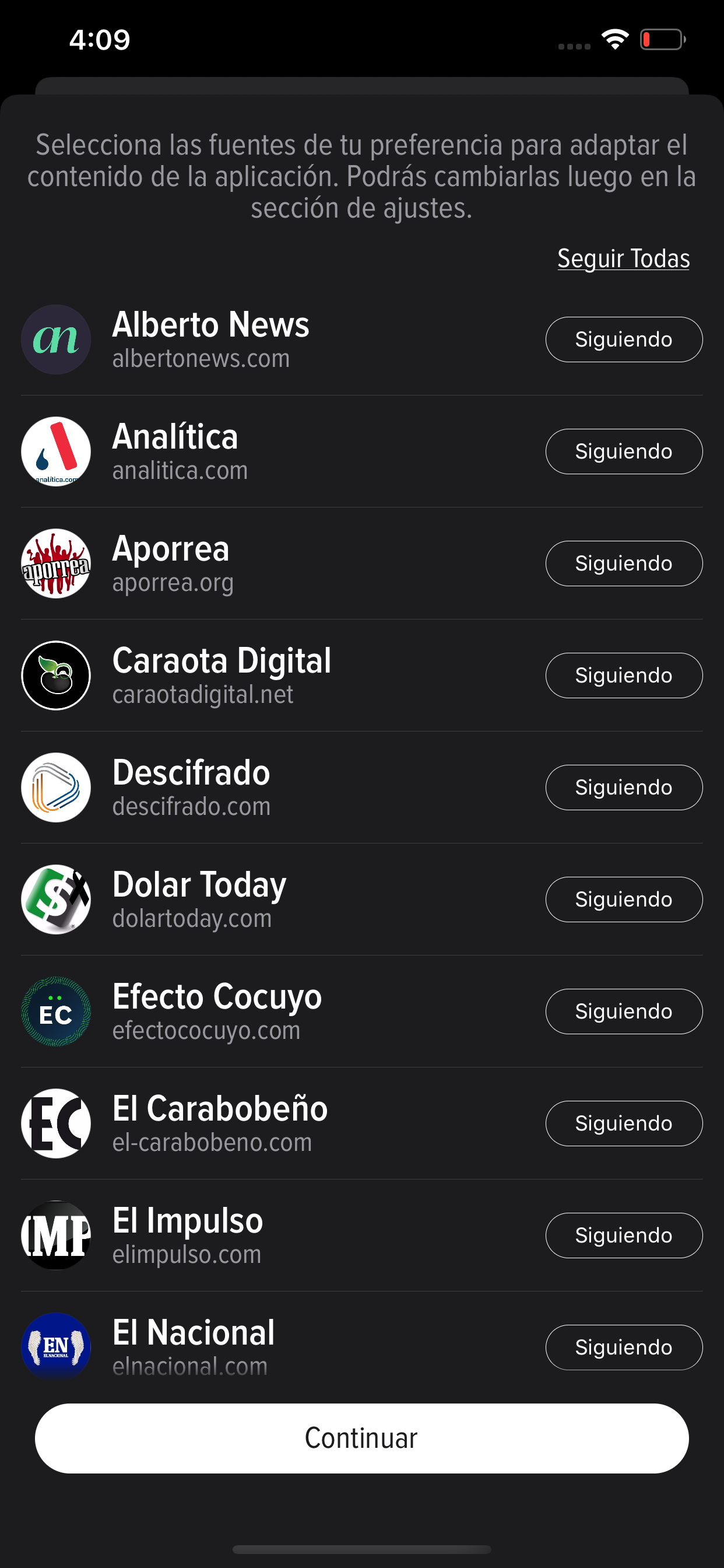Toggle following for Dolar Today
The height and width of the screenshot is (1568, 724).
(624, 900)
